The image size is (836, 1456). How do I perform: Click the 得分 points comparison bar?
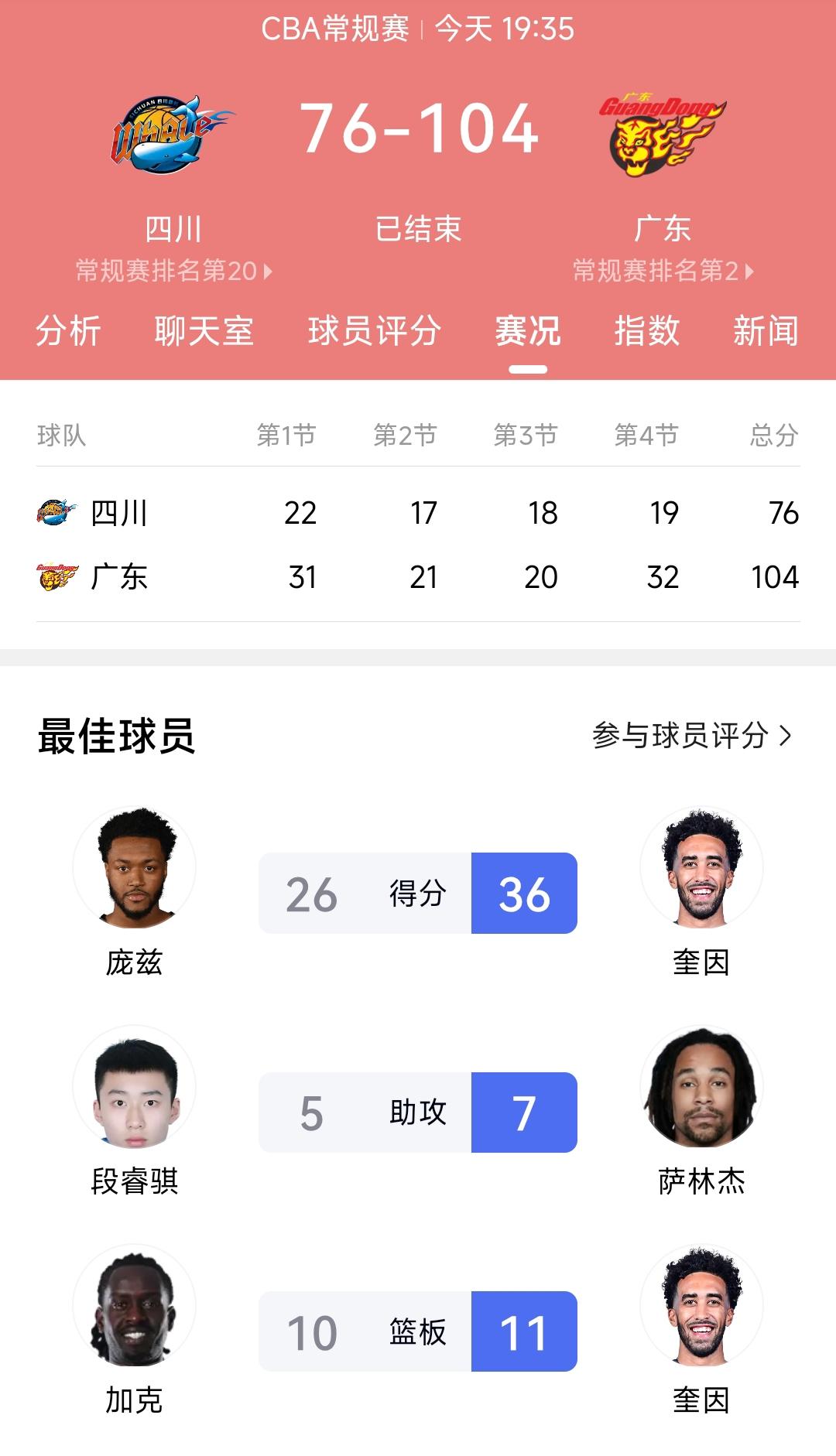click(418, 892)
